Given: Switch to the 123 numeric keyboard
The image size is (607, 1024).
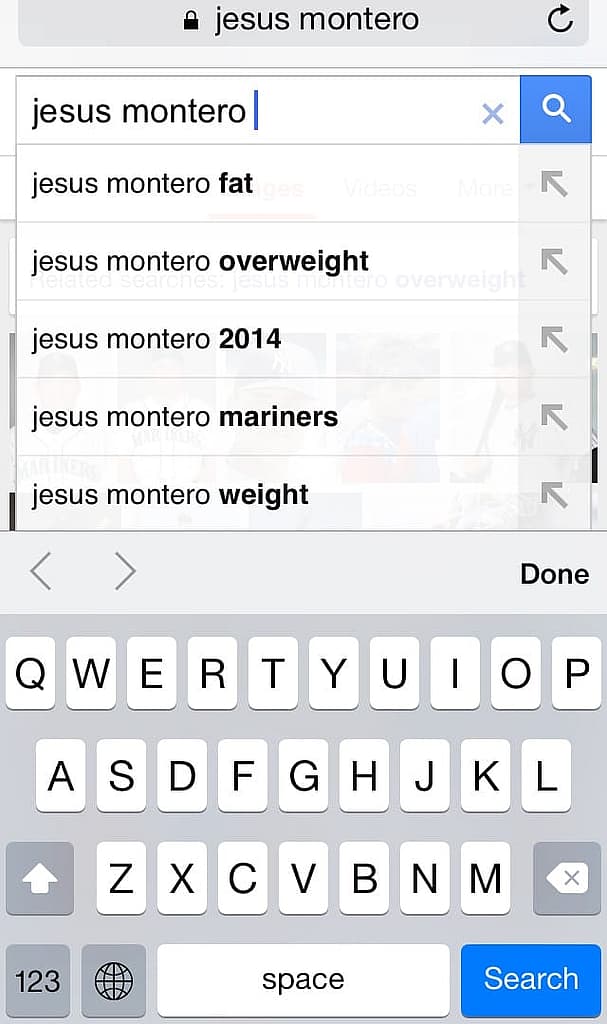Looking at the screenshot, I should tap(38, 980).
